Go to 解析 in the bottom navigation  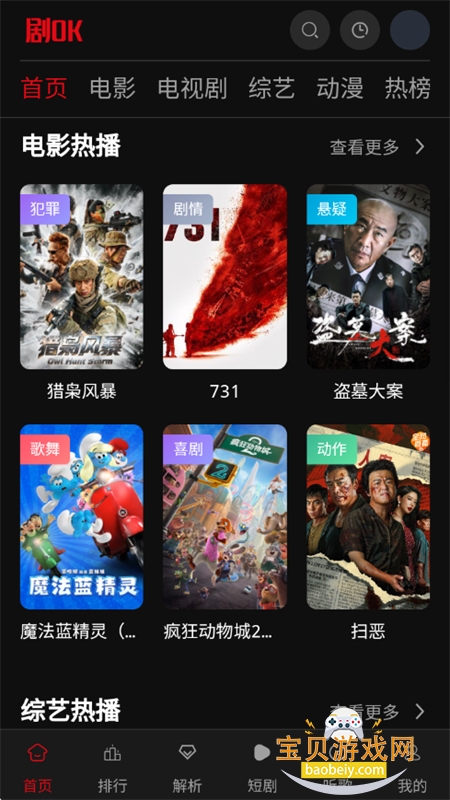[187, 767]
